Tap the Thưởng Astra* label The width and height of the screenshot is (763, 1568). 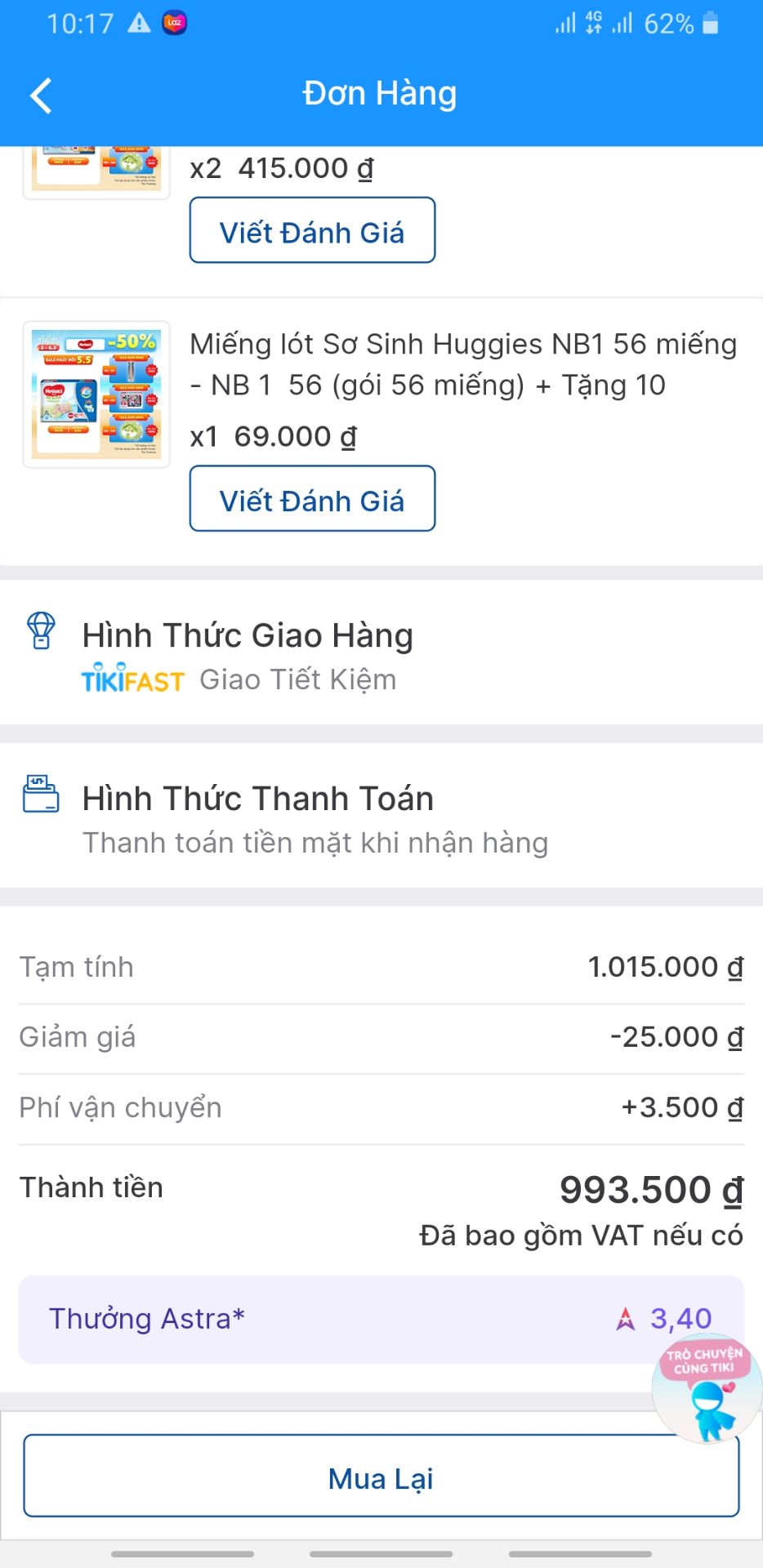(145, 1318)
